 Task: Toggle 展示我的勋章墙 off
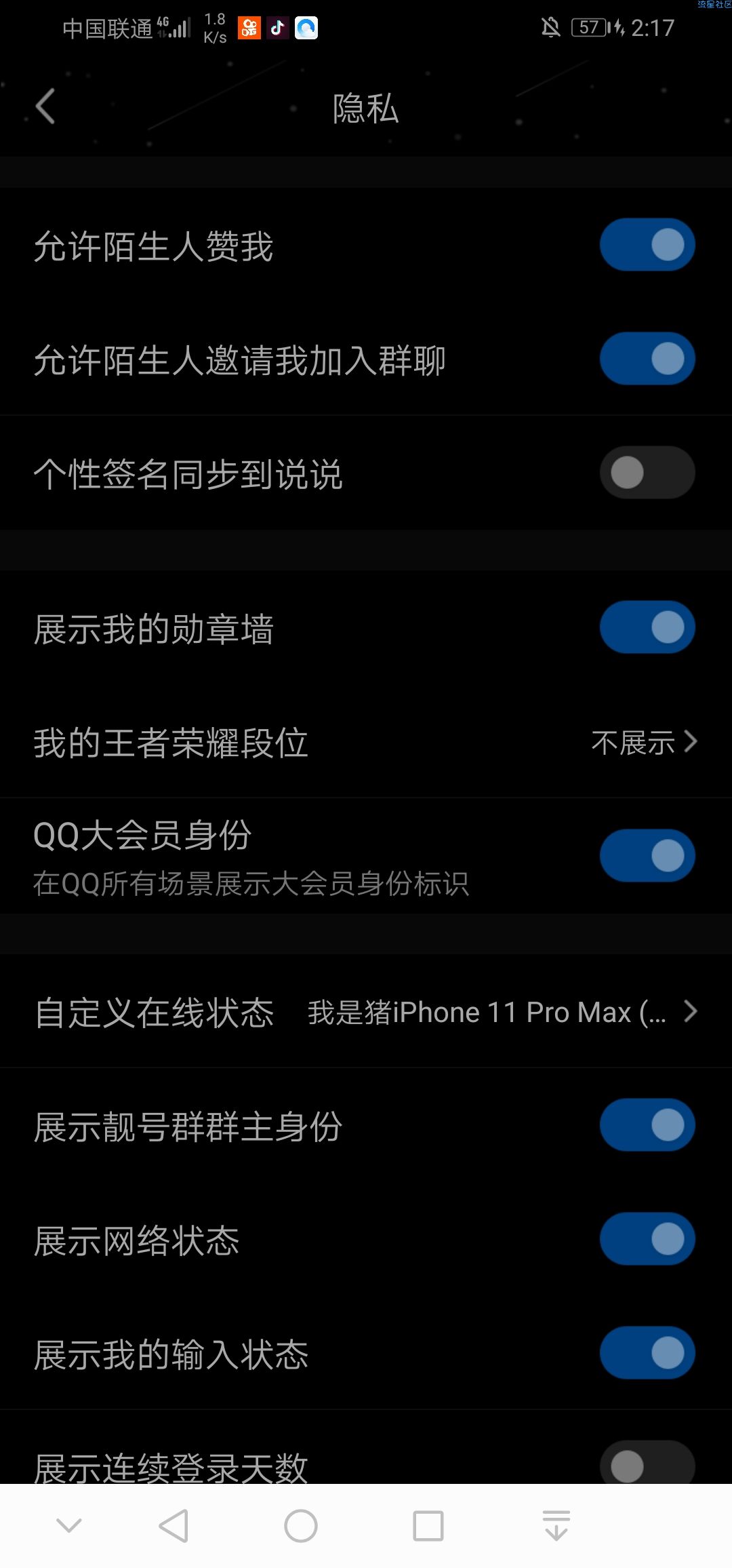tap(647, 627)
